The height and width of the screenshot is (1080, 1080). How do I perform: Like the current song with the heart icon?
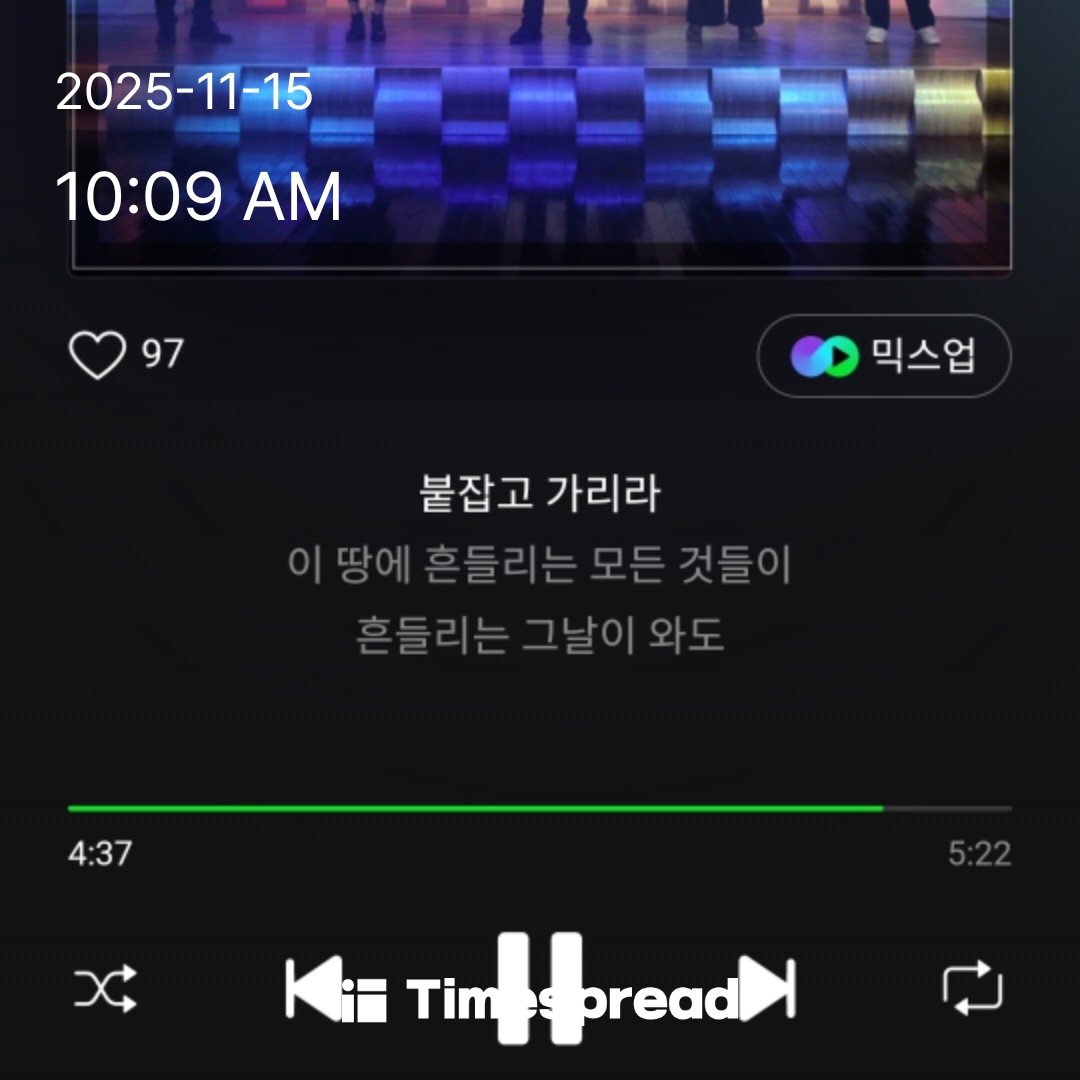[97, 355]
